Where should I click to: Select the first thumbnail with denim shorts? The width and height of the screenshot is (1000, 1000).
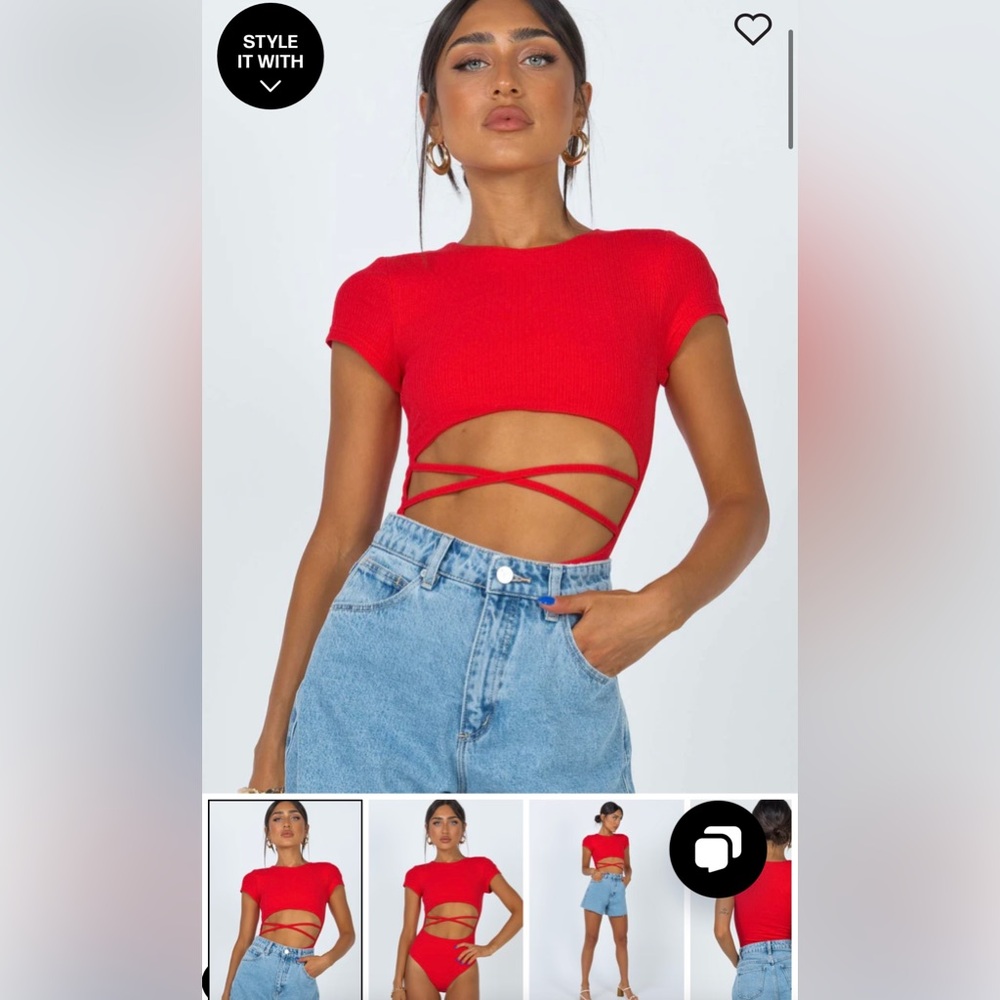(x=285, y=898)
